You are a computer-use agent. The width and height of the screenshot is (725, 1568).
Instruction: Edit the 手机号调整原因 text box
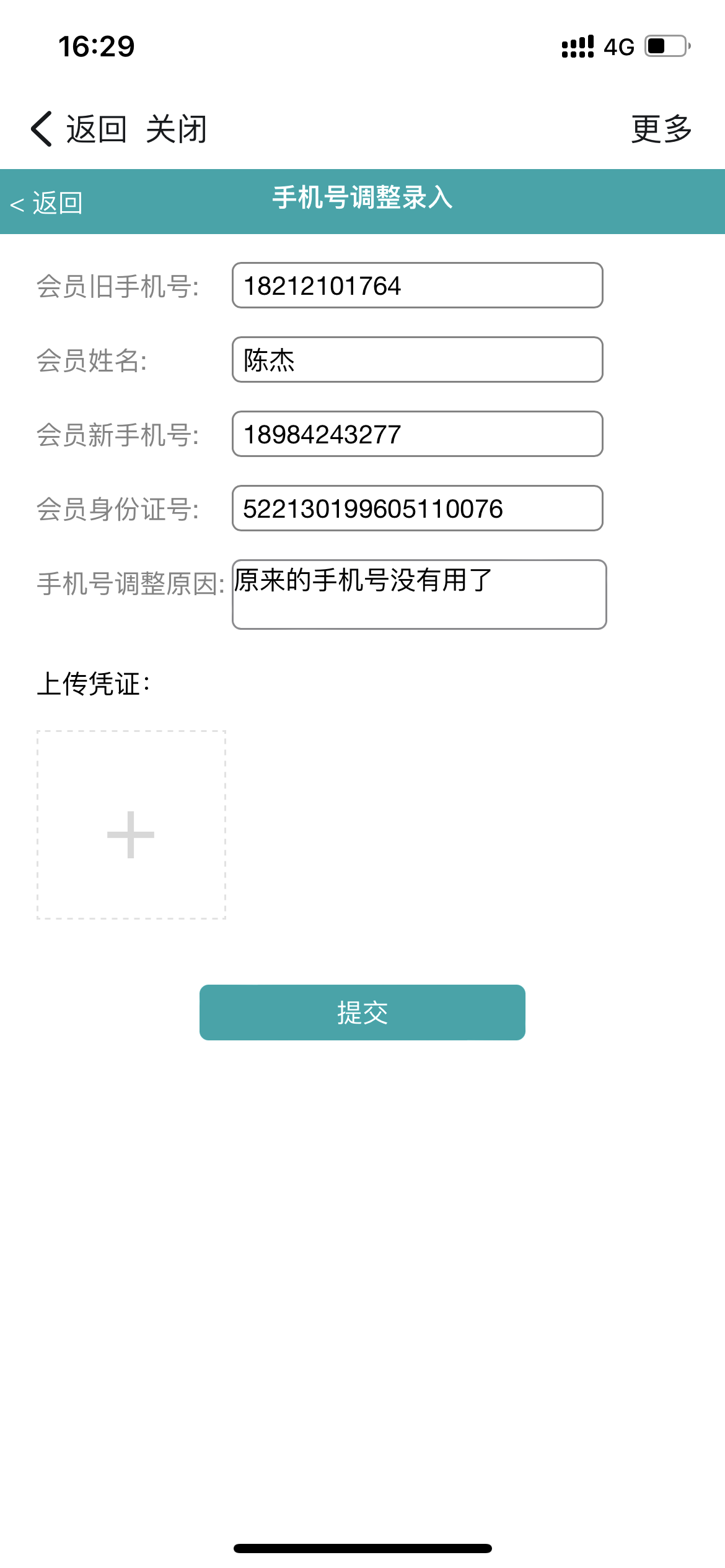pyautogui.click(x=419, y=595)
